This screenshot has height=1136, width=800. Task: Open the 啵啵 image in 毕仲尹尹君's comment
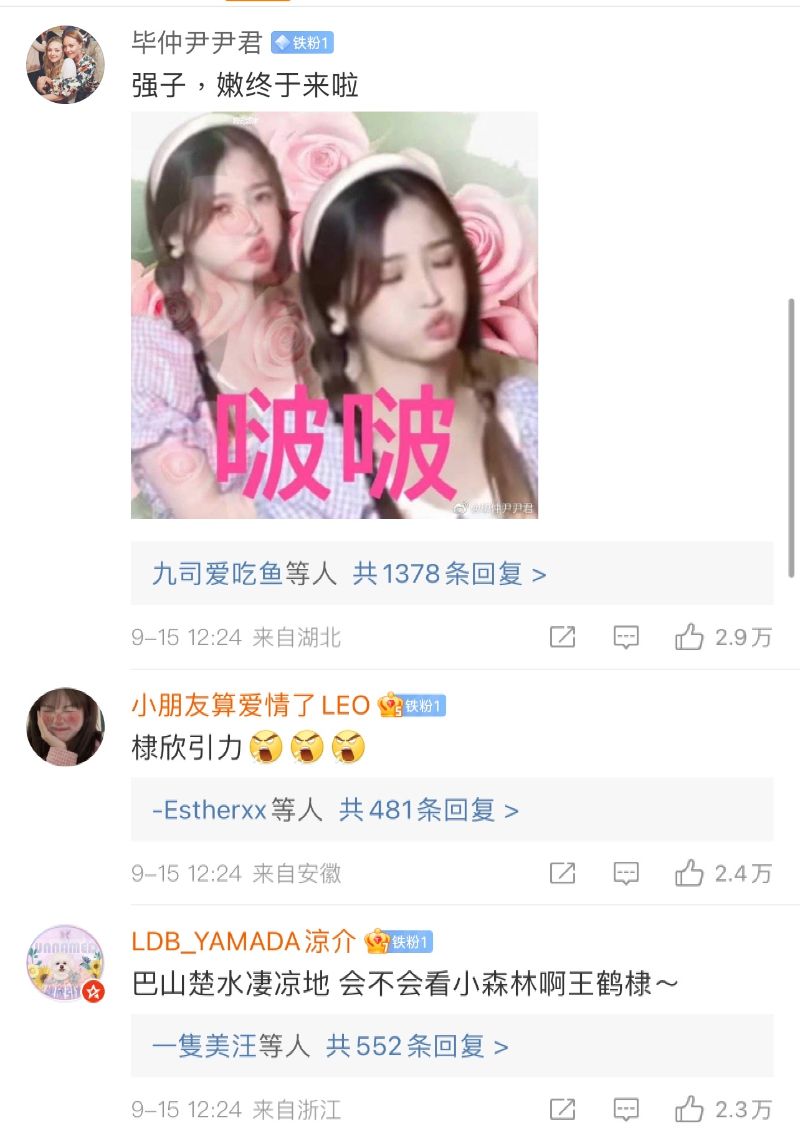pyautogui.click(x=334, y=315)
